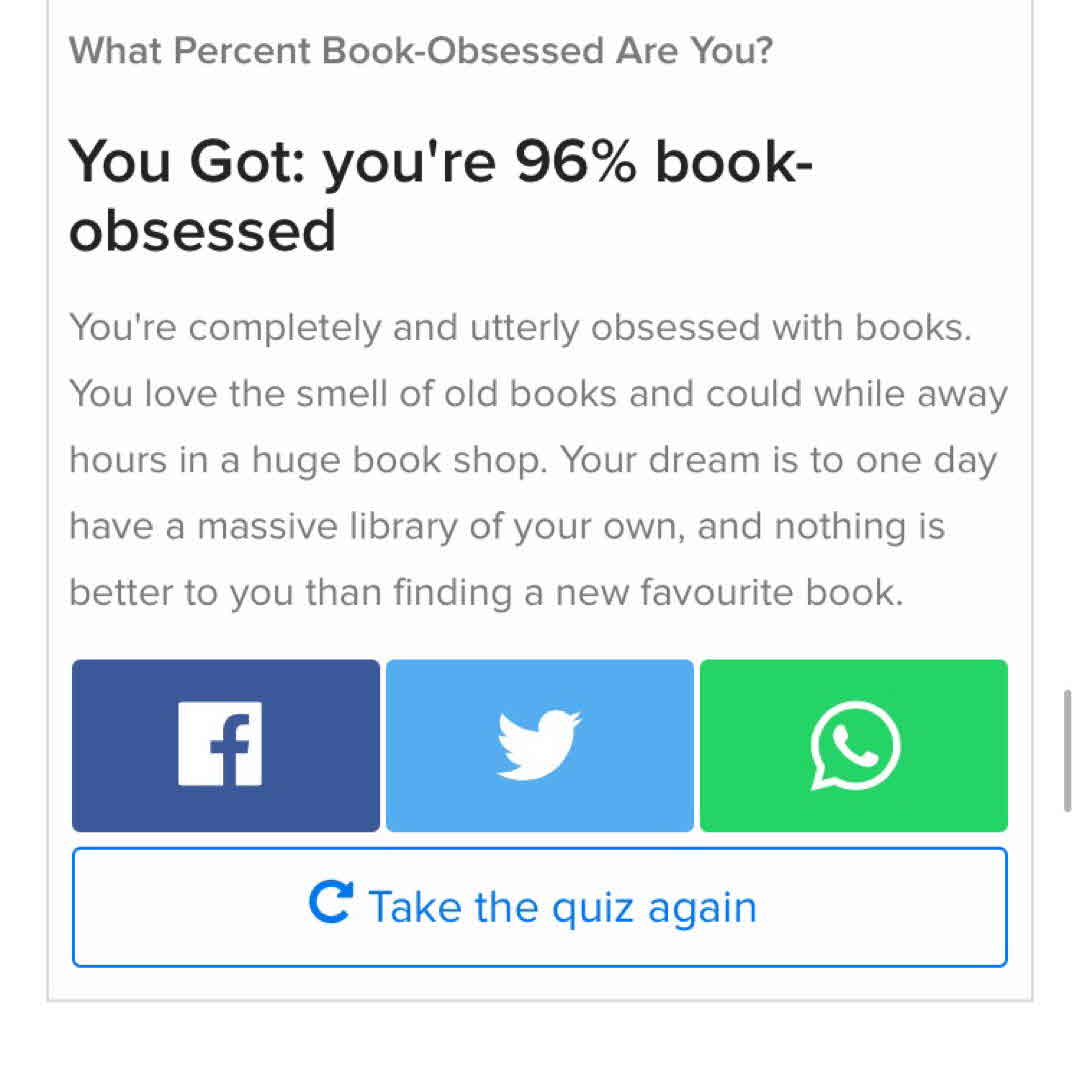Share result through WhatsApp
Image resolution: width=1080 pixels, height=1080 pixels.
pyautogui.click(x=853, y=745)
